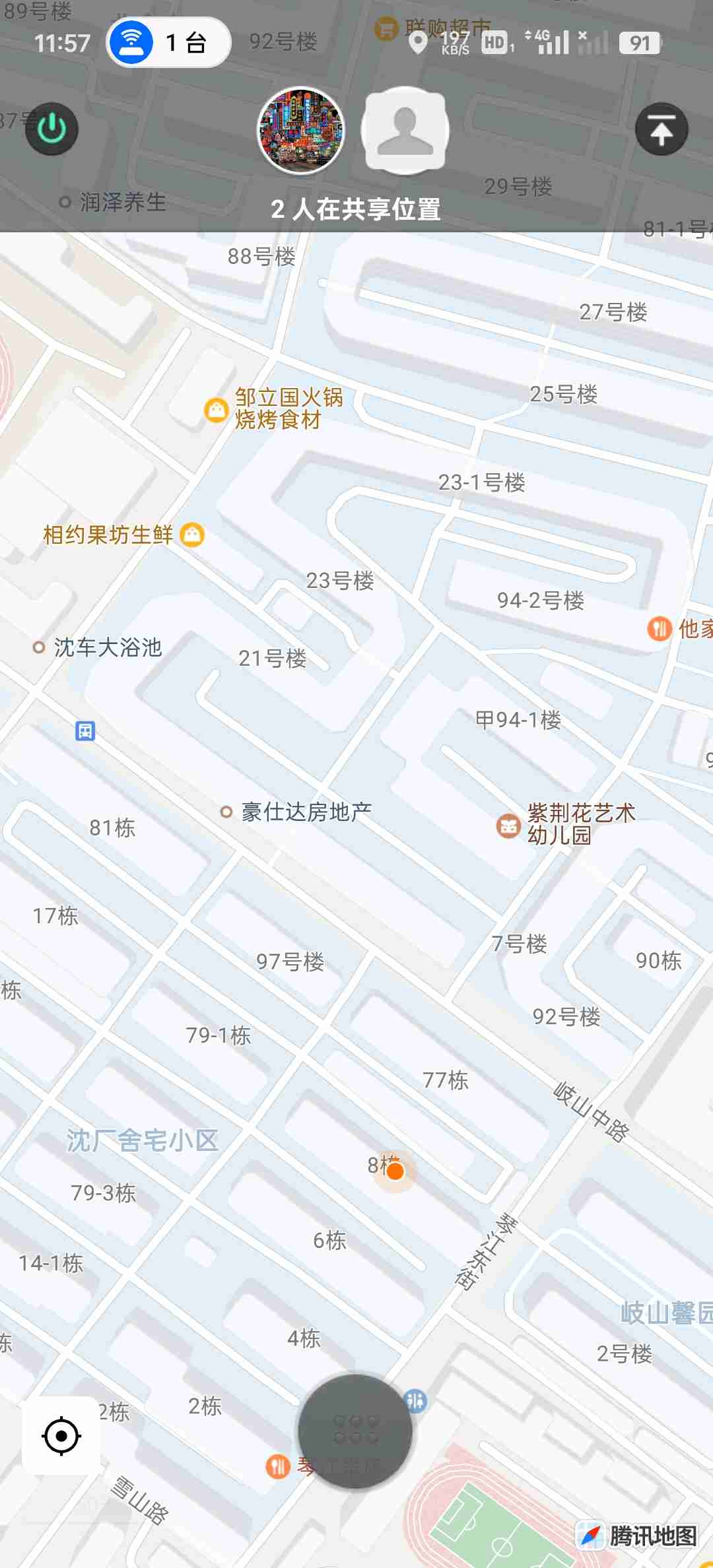
Task: Tap the 1 台 hotspot pill
Action: [168, 43]
